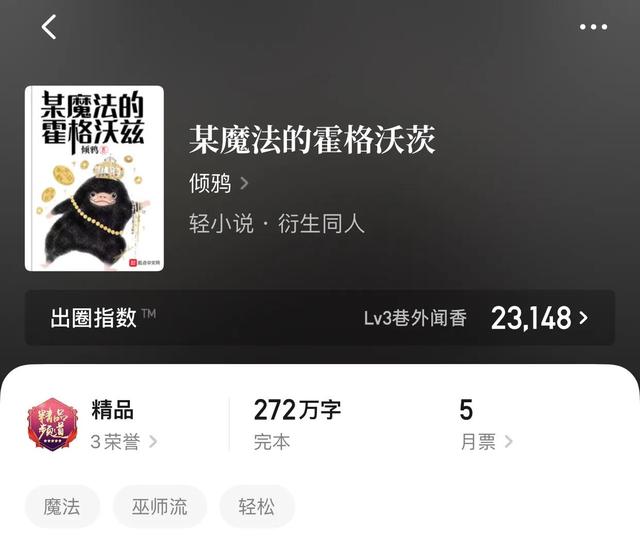Screen dimensions: 640x542
Task: Open the 某魔法的霍格沃茨 book cover
Action: 94,178
